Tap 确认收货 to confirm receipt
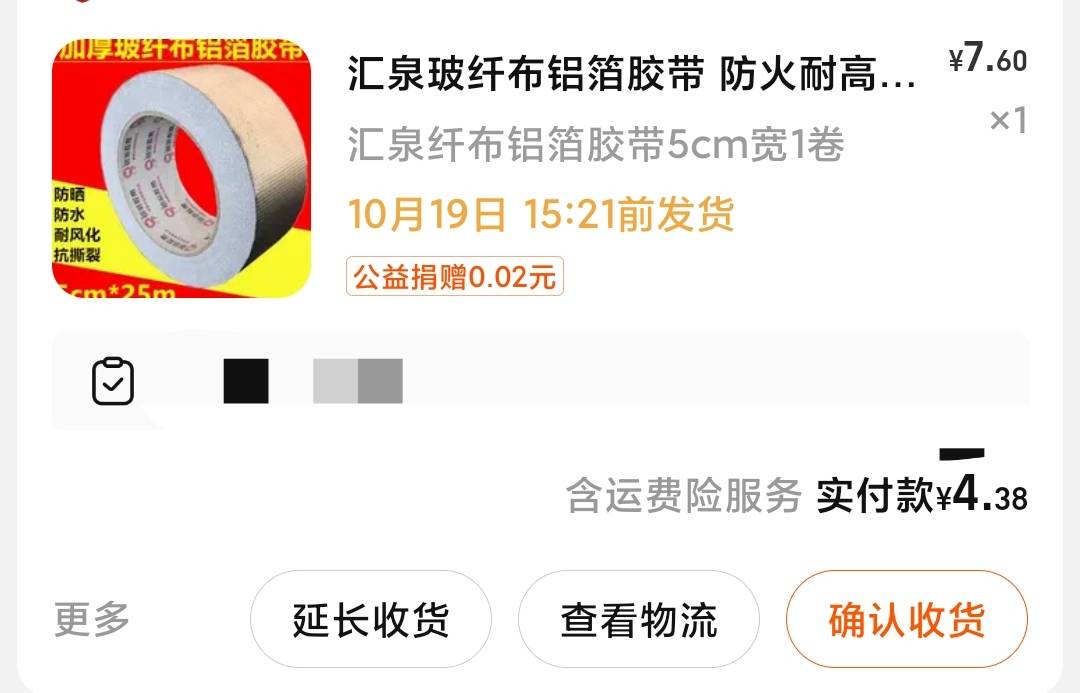This screenshot has height=693, width=1080. click(x=906, y=619)
